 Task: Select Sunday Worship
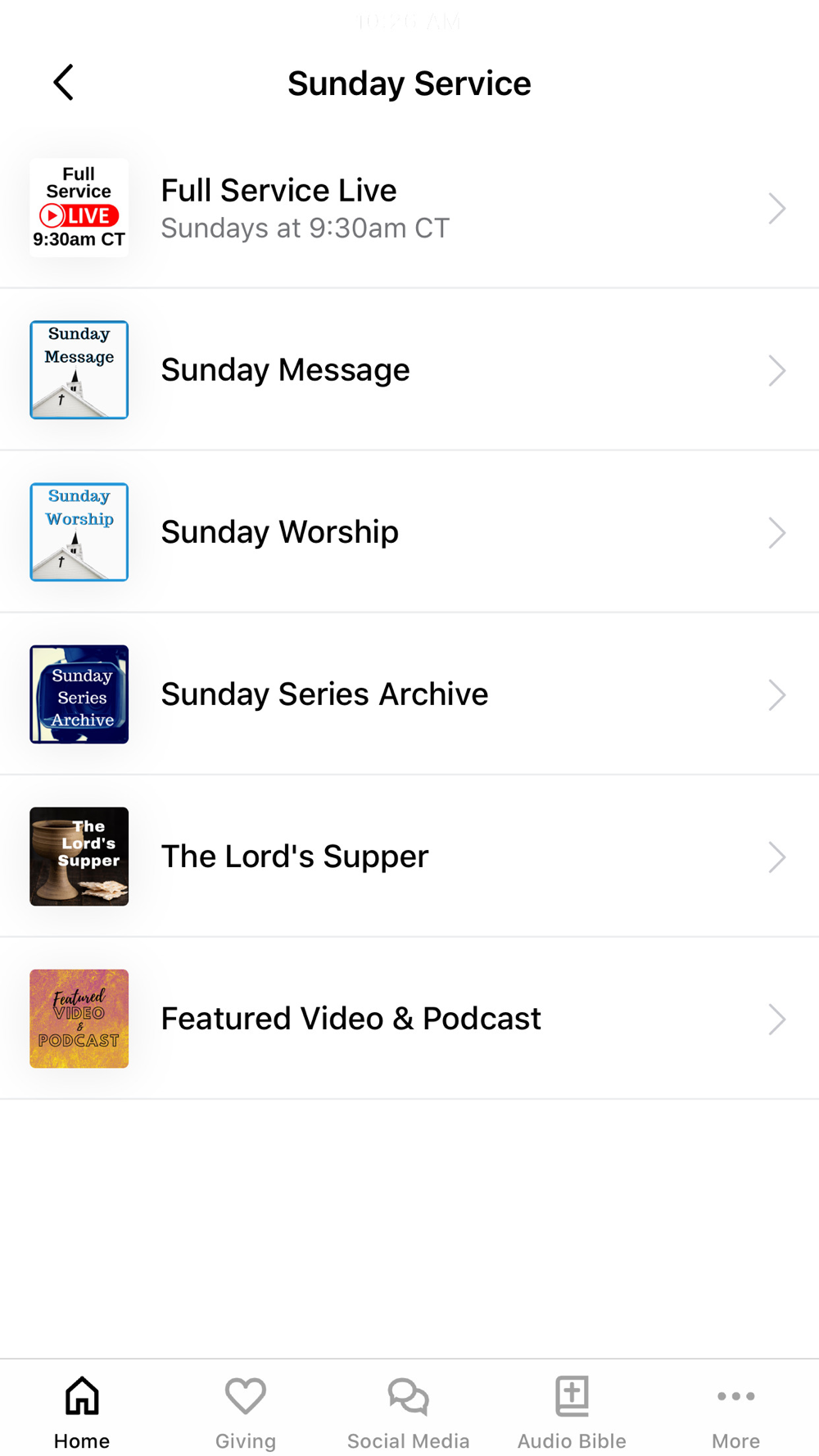click(409, 532)
